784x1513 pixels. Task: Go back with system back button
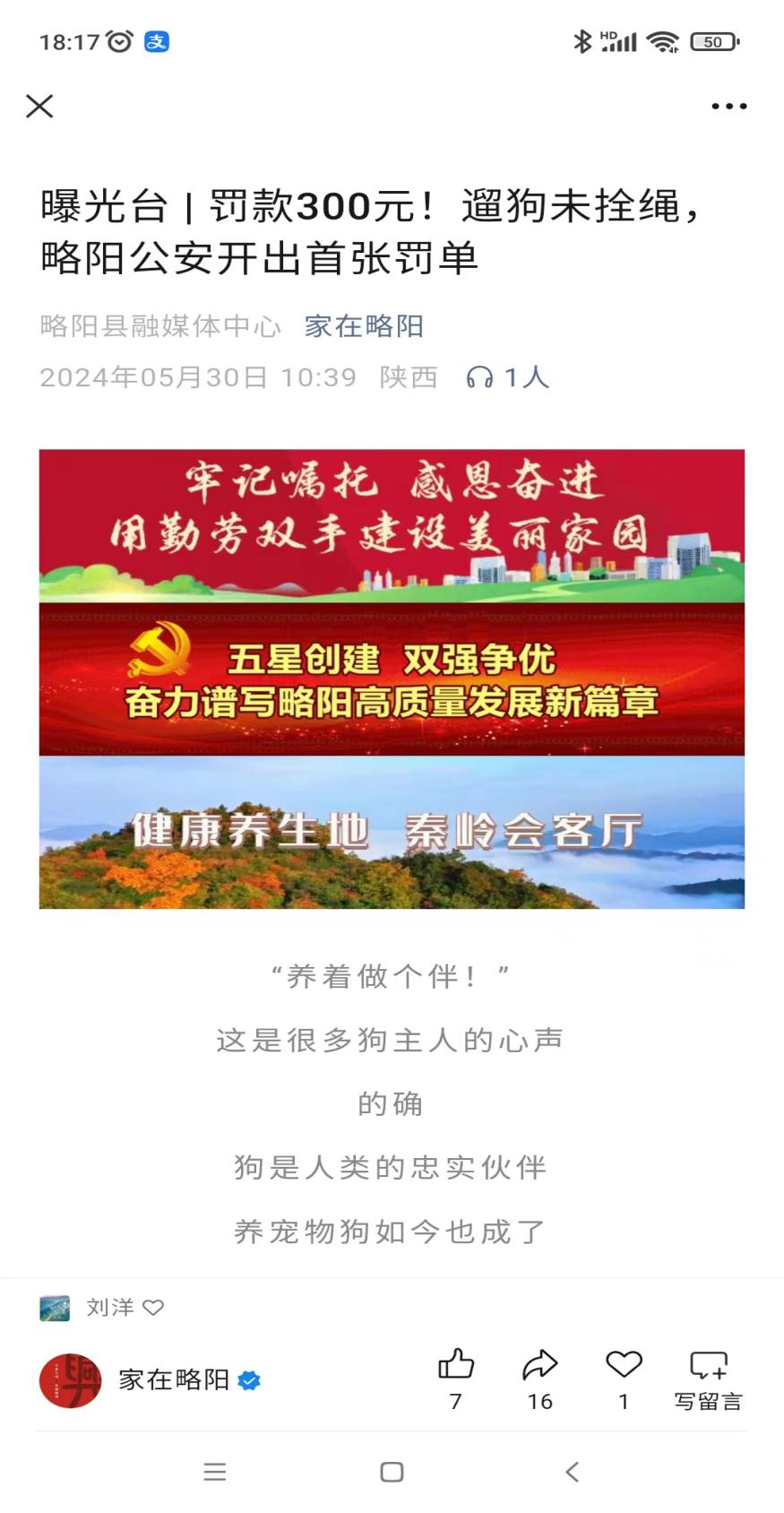coord(572,1472)
